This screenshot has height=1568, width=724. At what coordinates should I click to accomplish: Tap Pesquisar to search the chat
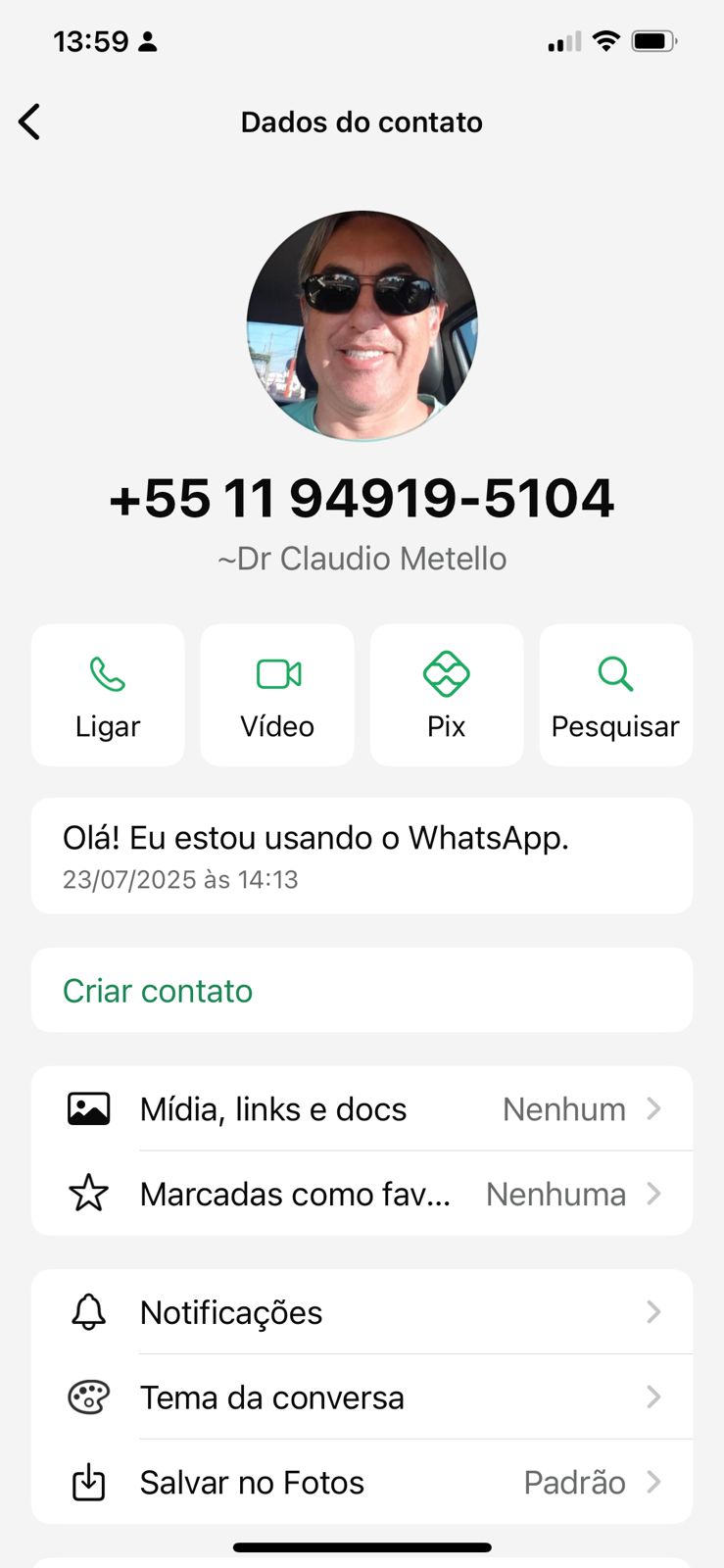point(615,695)
